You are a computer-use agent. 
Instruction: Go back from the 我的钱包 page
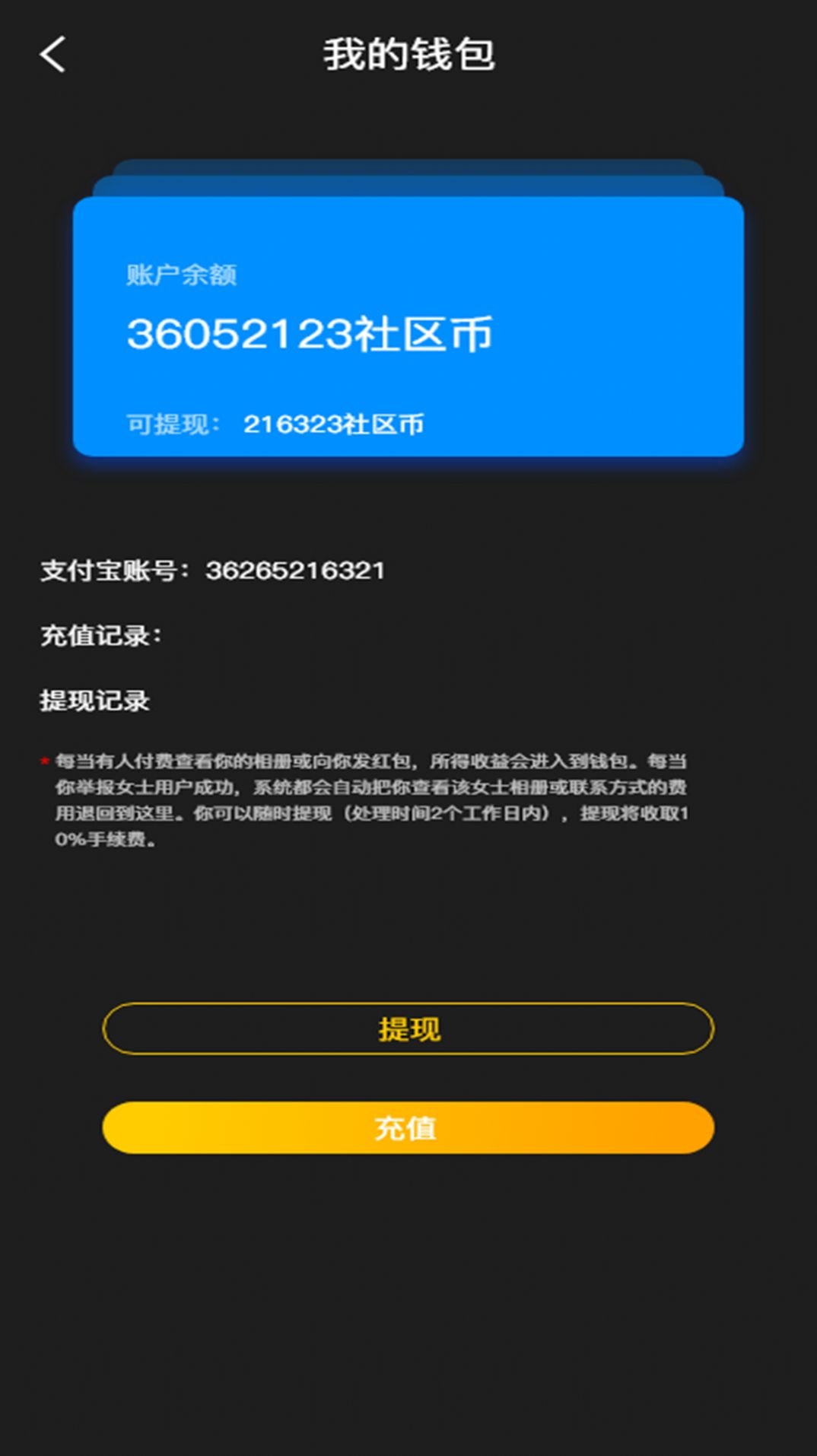point(52,55)
